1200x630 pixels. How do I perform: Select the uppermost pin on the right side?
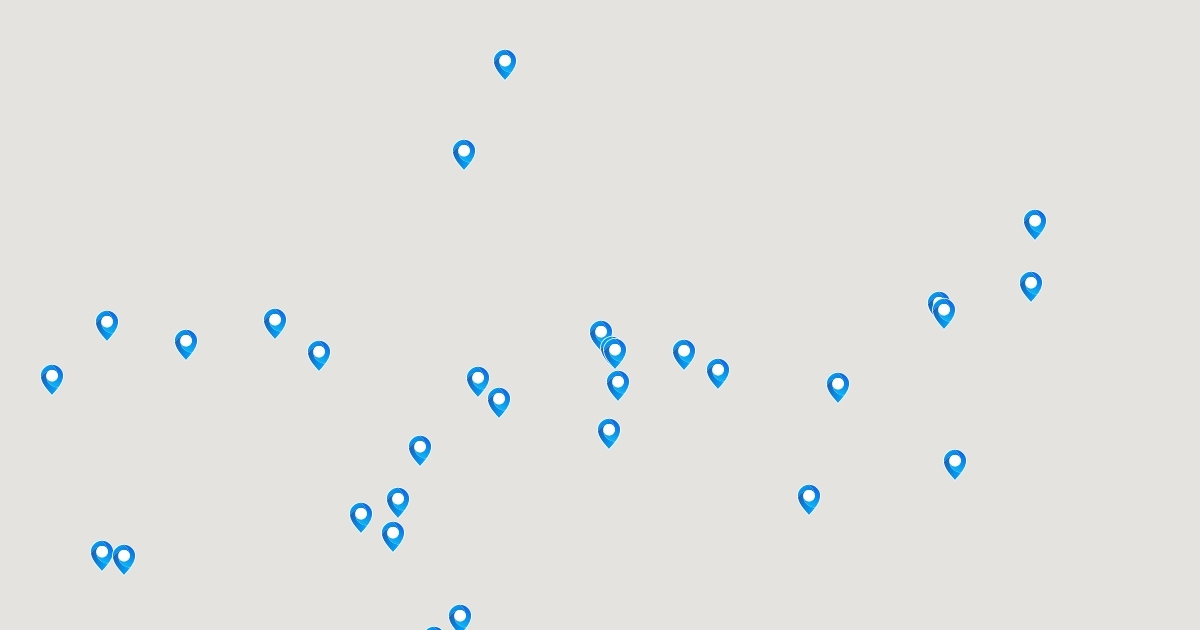pyautogui.click(x=1035, y=224)
